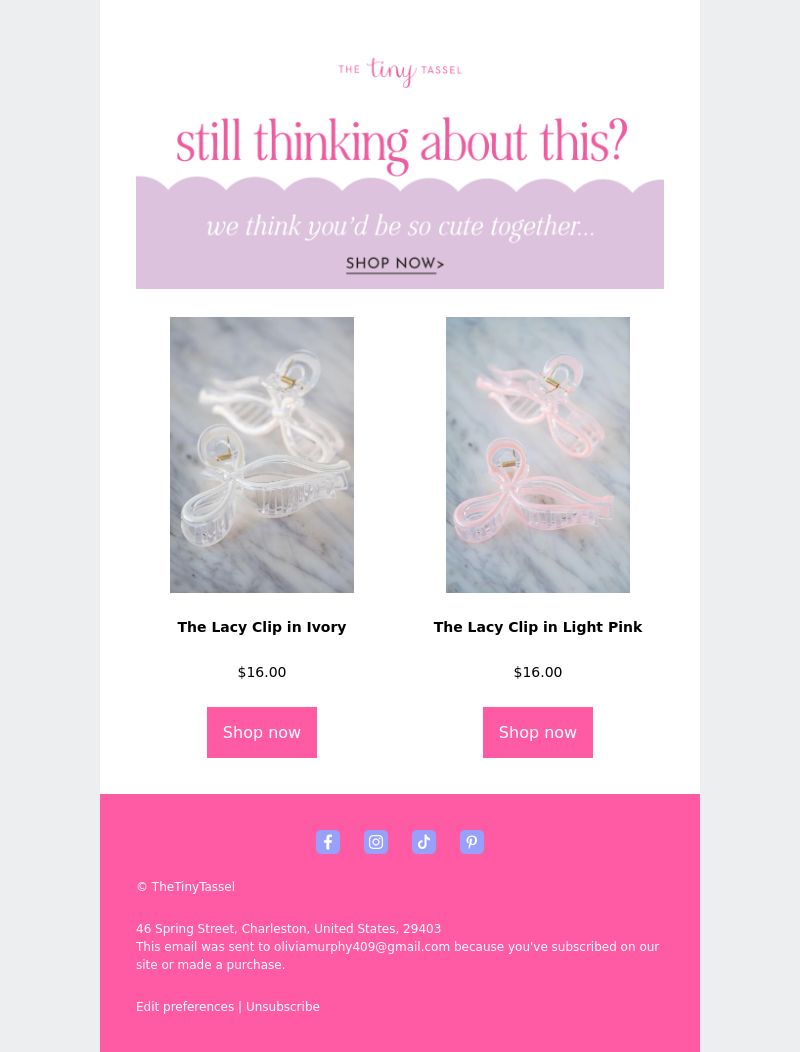
Task: Open the Instagram icon in the footer
Action: click(376, 842)
